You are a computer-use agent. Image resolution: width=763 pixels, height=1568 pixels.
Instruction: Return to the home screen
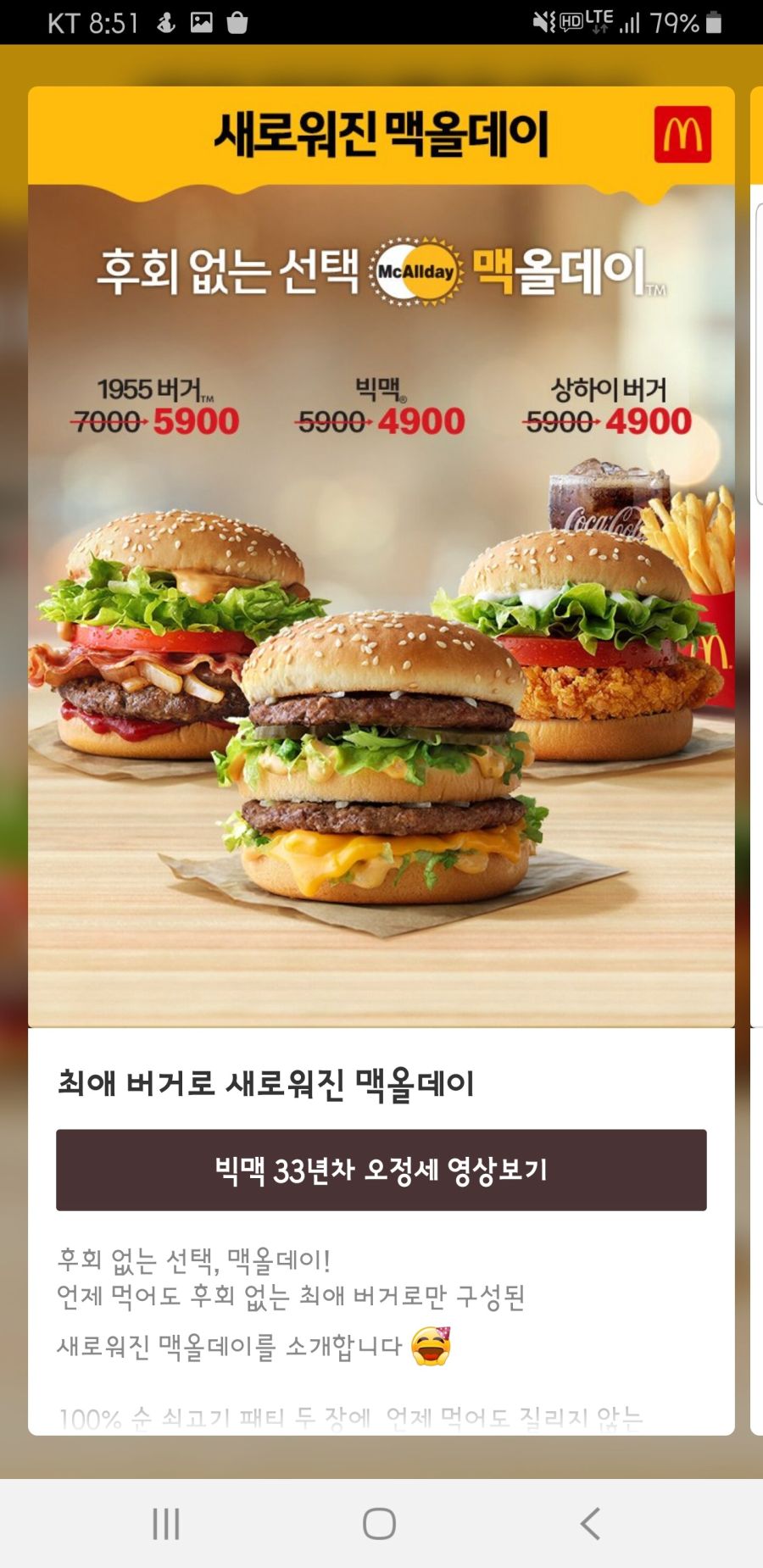(379, 1523)
